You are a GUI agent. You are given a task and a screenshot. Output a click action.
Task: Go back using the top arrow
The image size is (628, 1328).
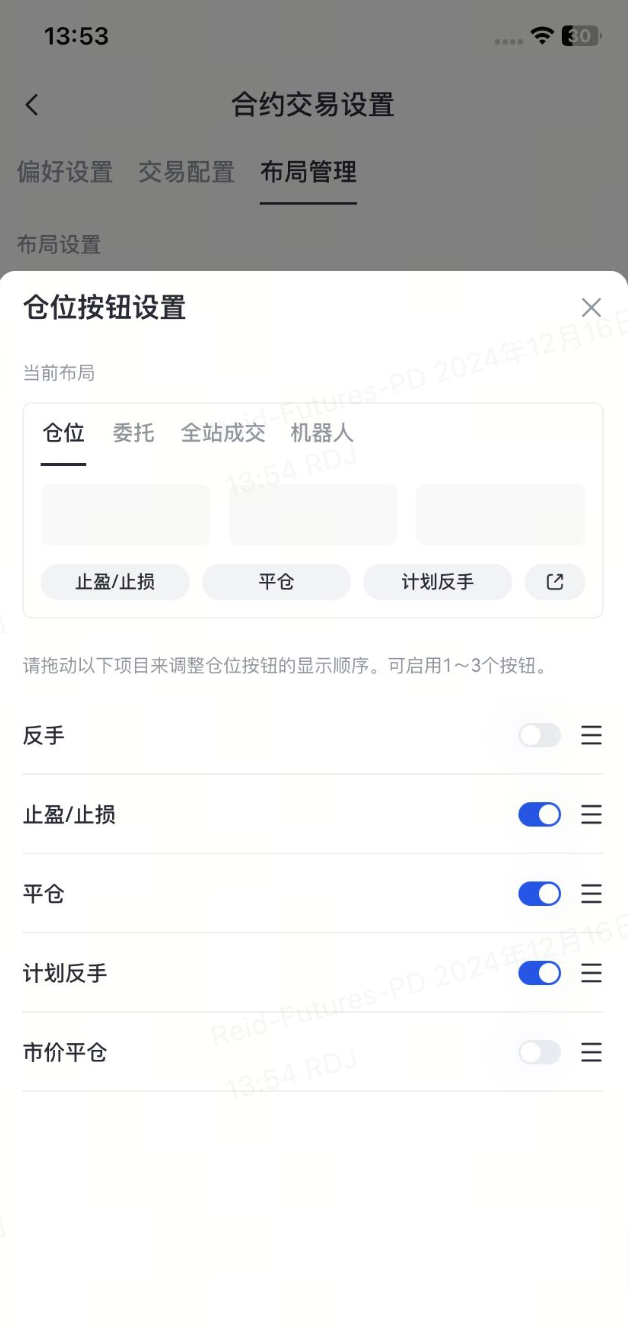(x=32, y=104)
